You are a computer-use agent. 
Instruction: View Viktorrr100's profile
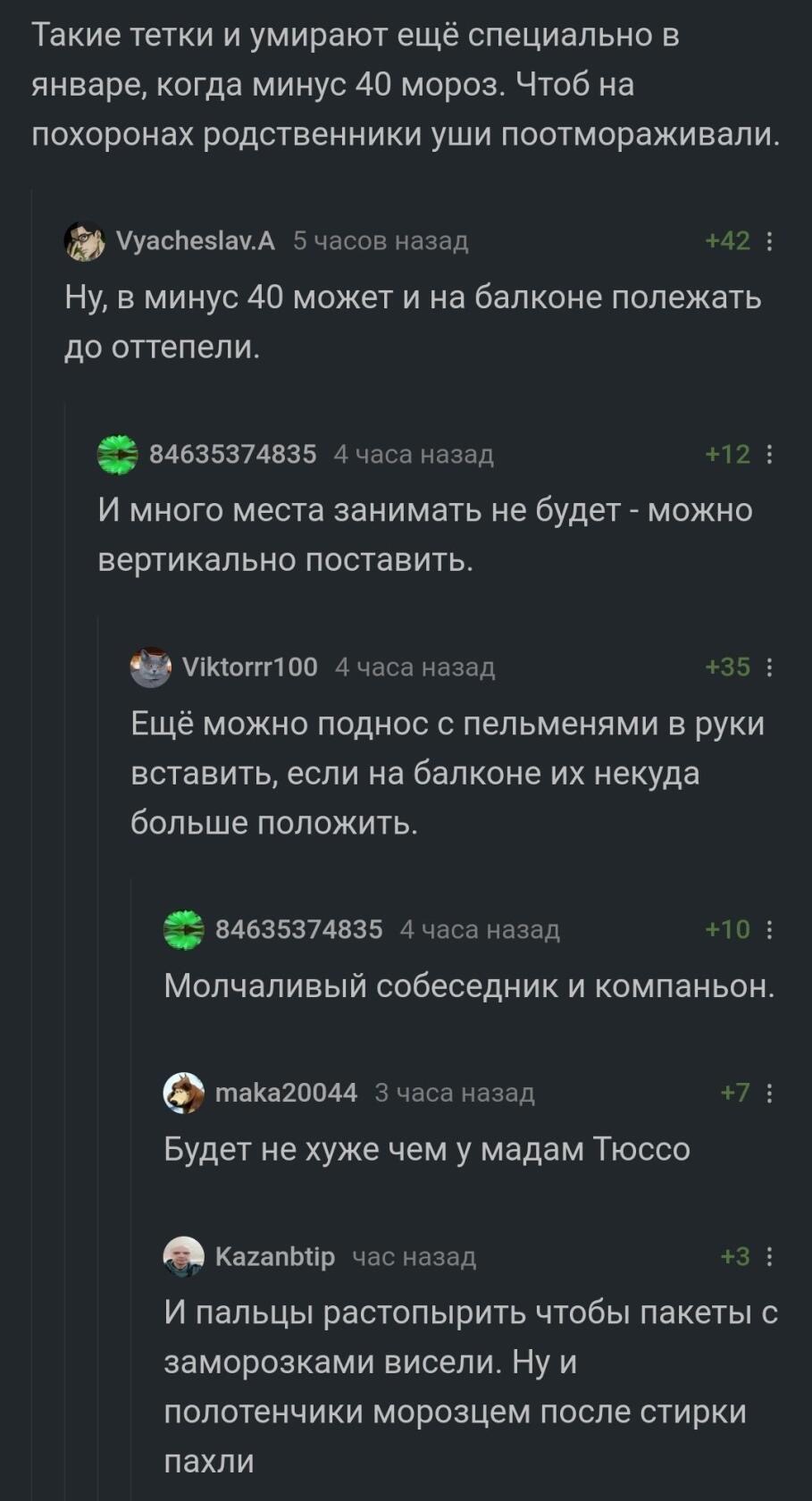249,667
